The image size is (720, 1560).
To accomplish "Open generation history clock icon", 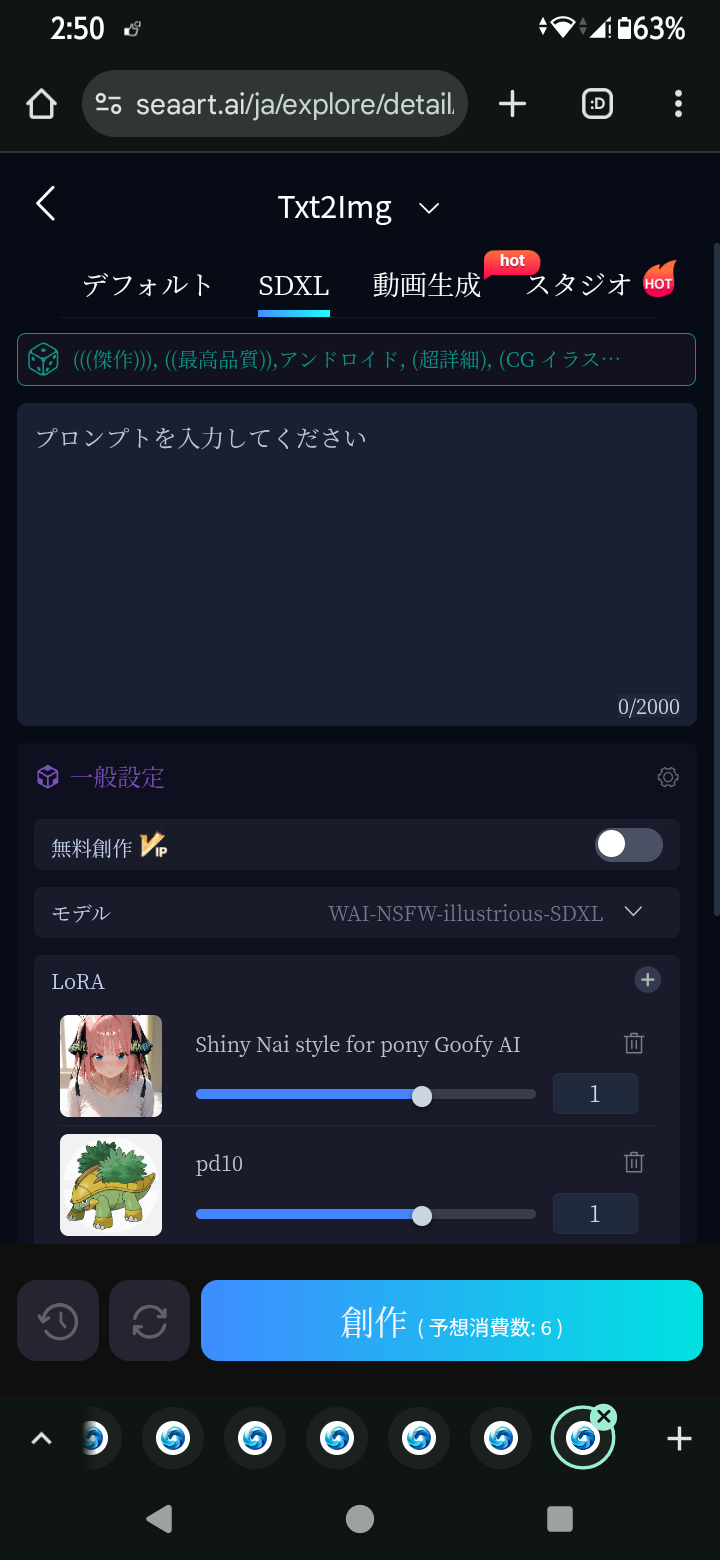I will [58, 1321].
